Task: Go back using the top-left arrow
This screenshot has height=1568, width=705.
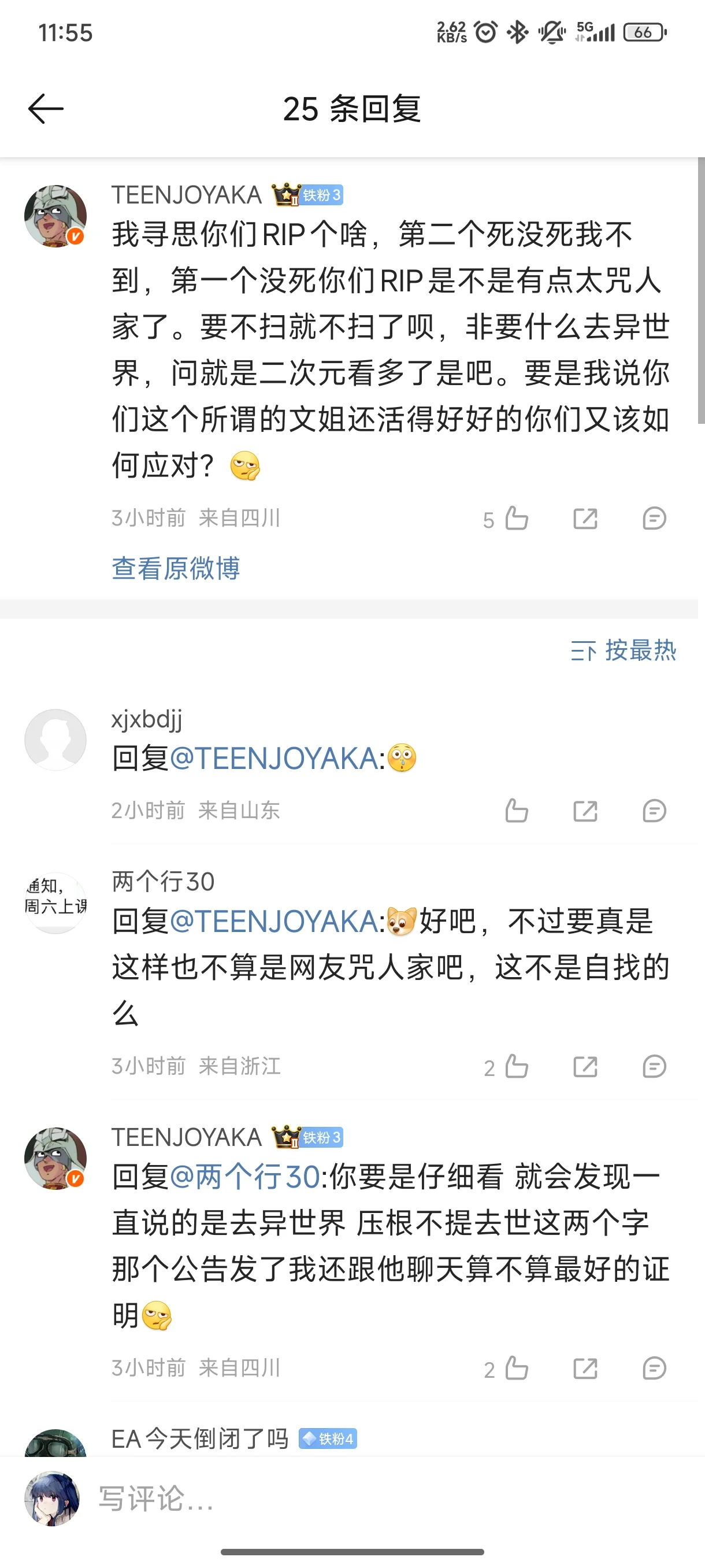Action: (x=46, y=109)
